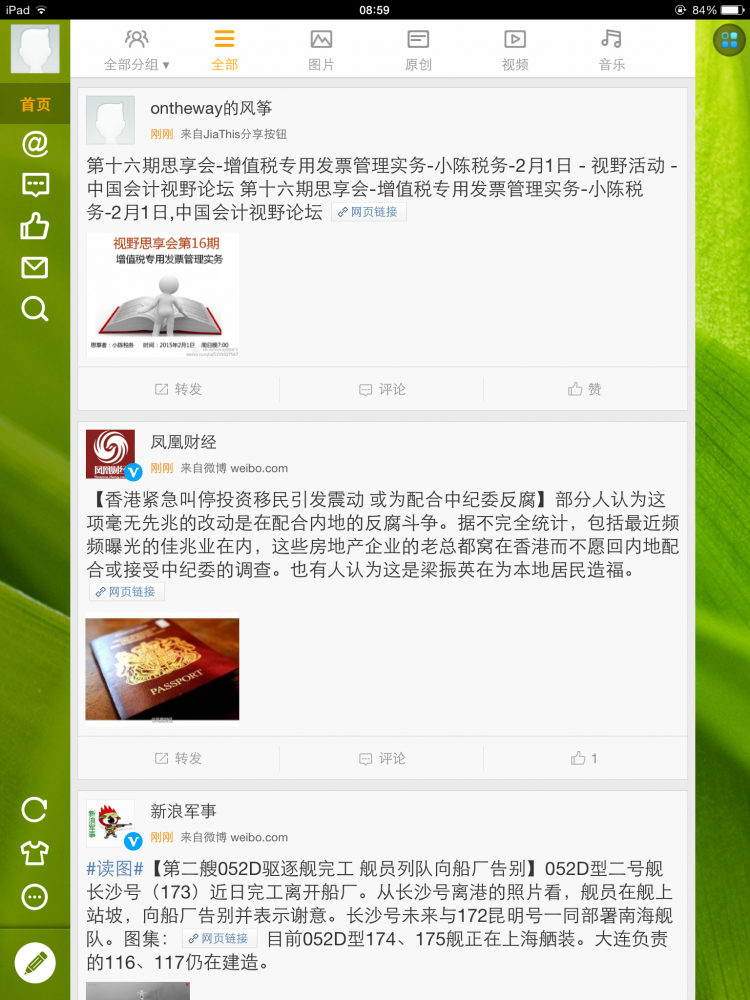Open the profile avatar in the sidebar
This screenshot has height=1000, width=750.
point(35,48)
